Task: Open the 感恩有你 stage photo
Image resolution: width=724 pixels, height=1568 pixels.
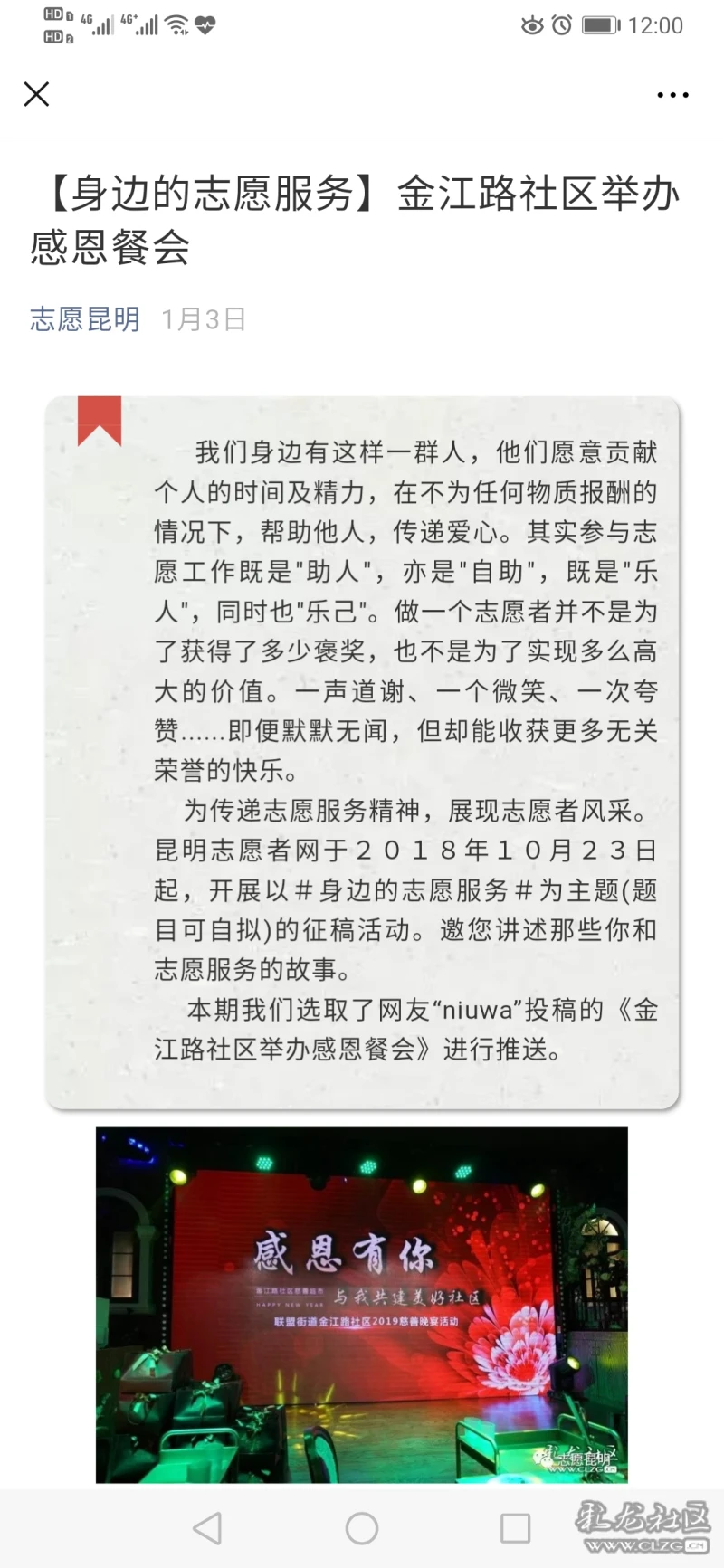Action: click(x=362, y=1304)
